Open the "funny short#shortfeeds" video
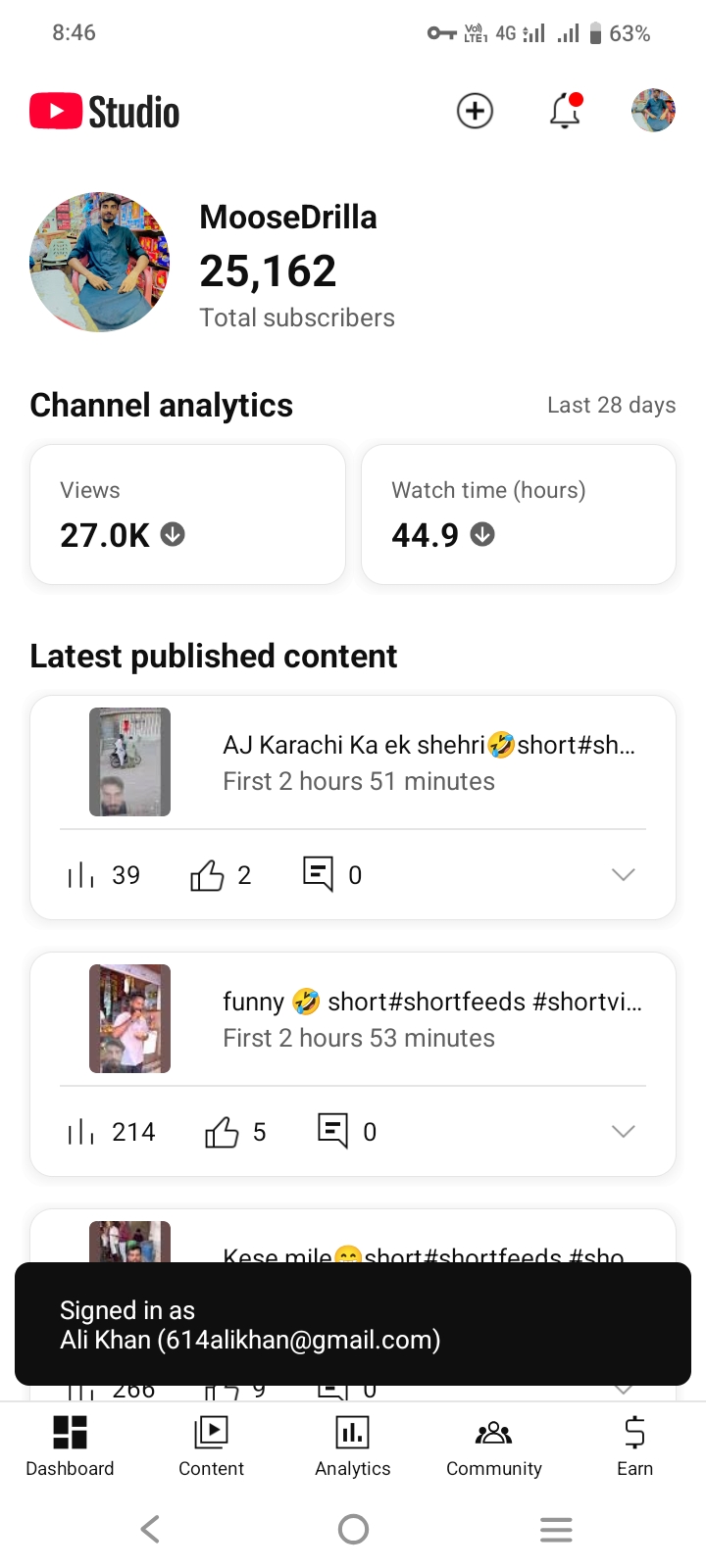The image size is (706, 1568). (431, 1019)
